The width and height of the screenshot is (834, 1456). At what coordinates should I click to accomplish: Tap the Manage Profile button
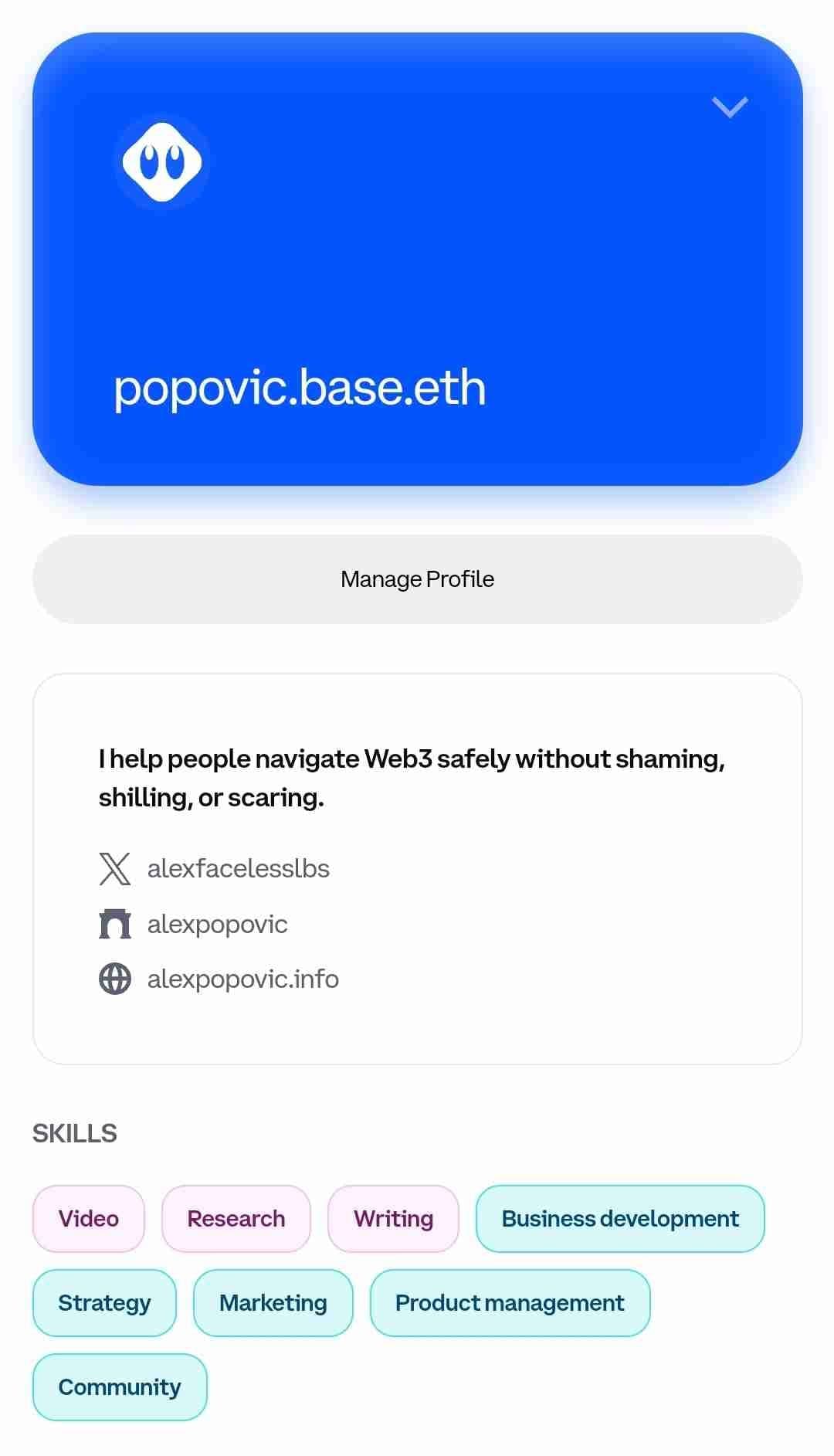(417, 579)
